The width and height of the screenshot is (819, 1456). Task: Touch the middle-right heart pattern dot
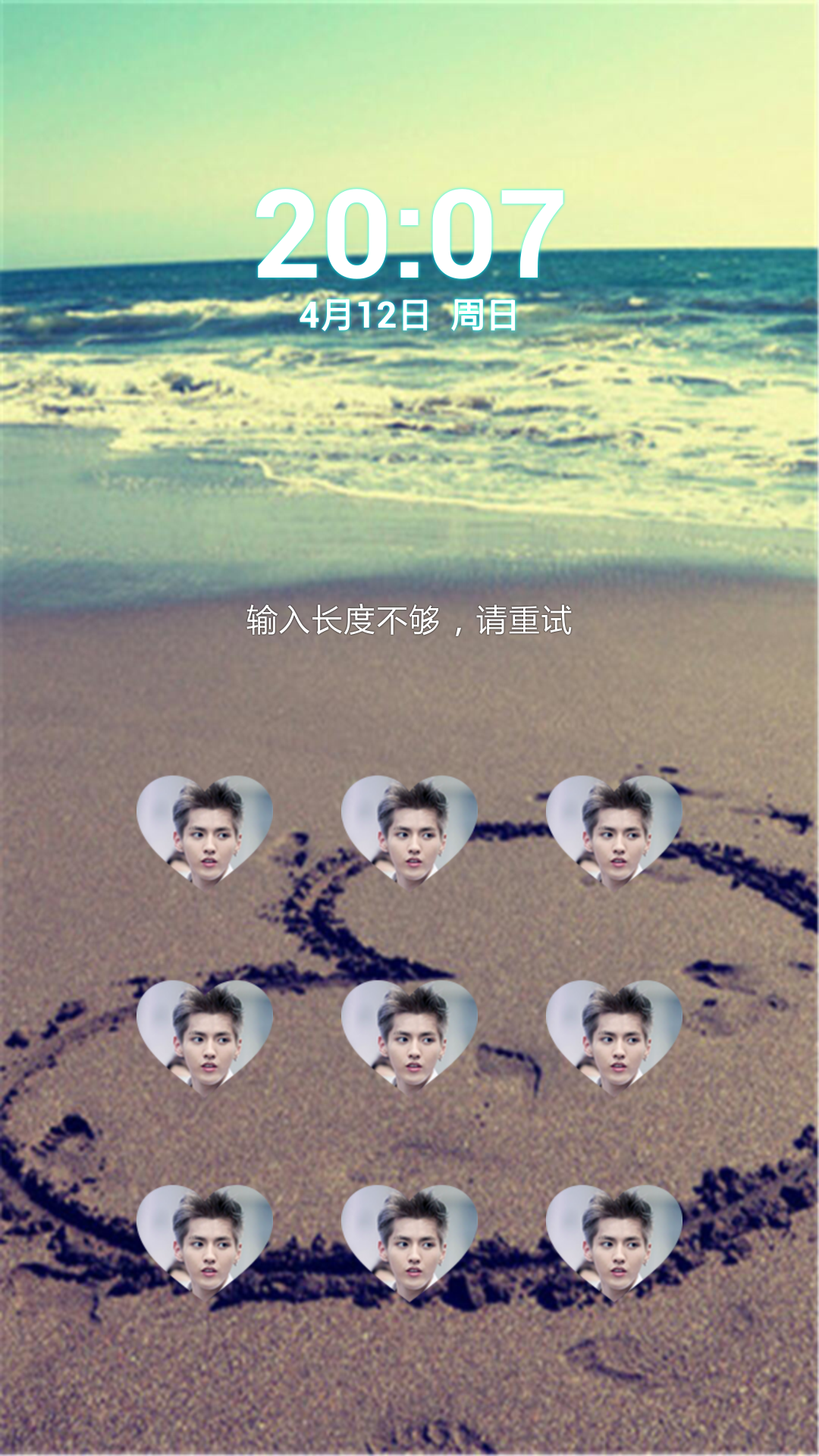(614, 1035)
